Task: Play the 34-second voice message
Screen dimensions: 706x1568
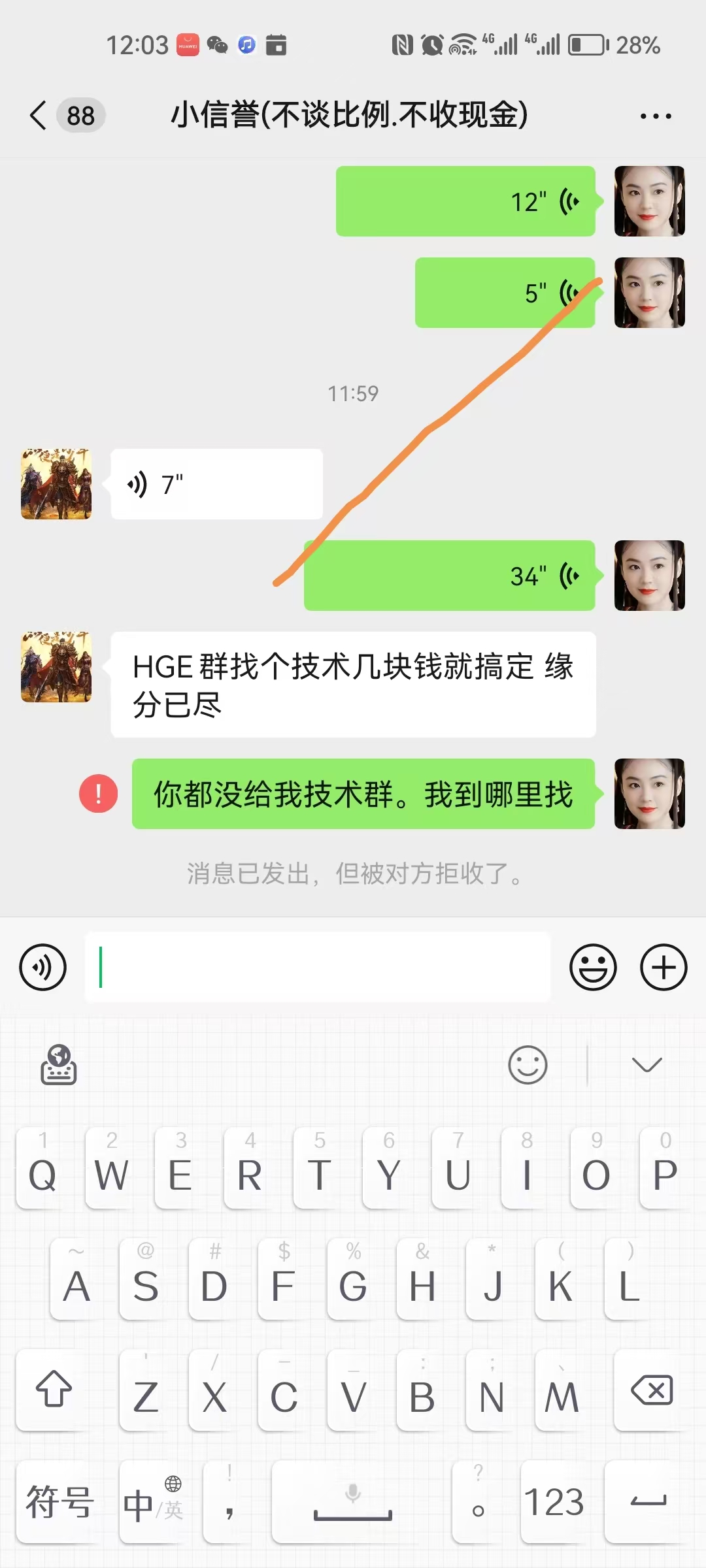Action: tap(450, 576)
